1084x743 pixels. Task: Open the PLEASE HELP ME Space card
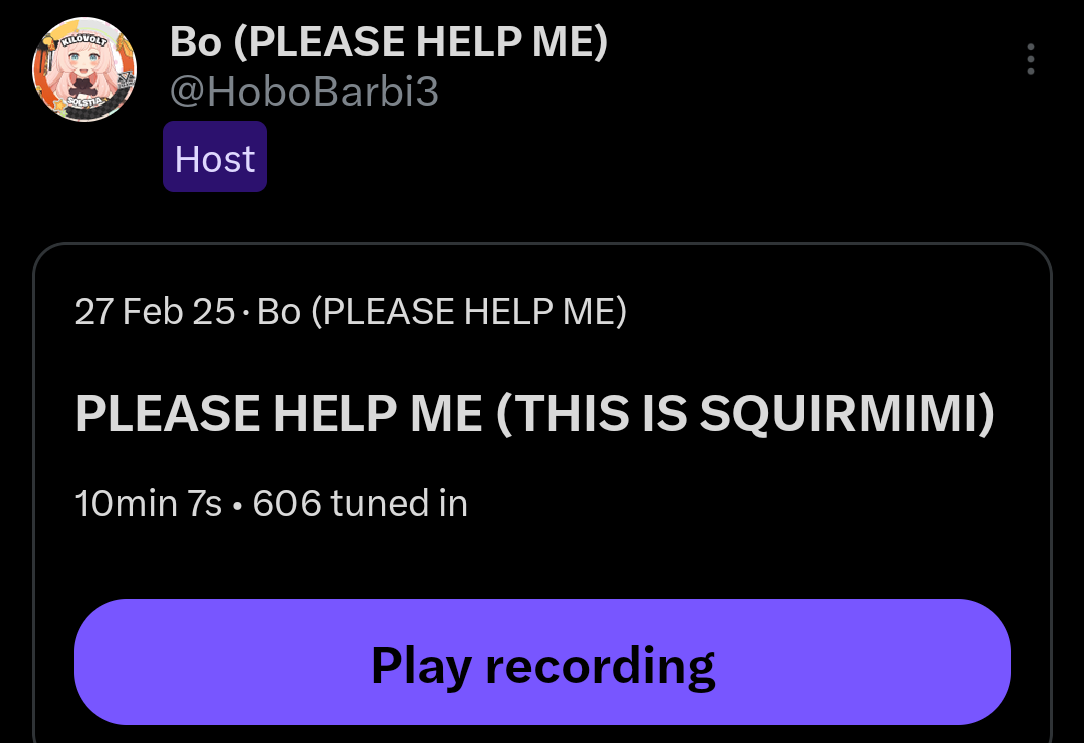[534, 415]
